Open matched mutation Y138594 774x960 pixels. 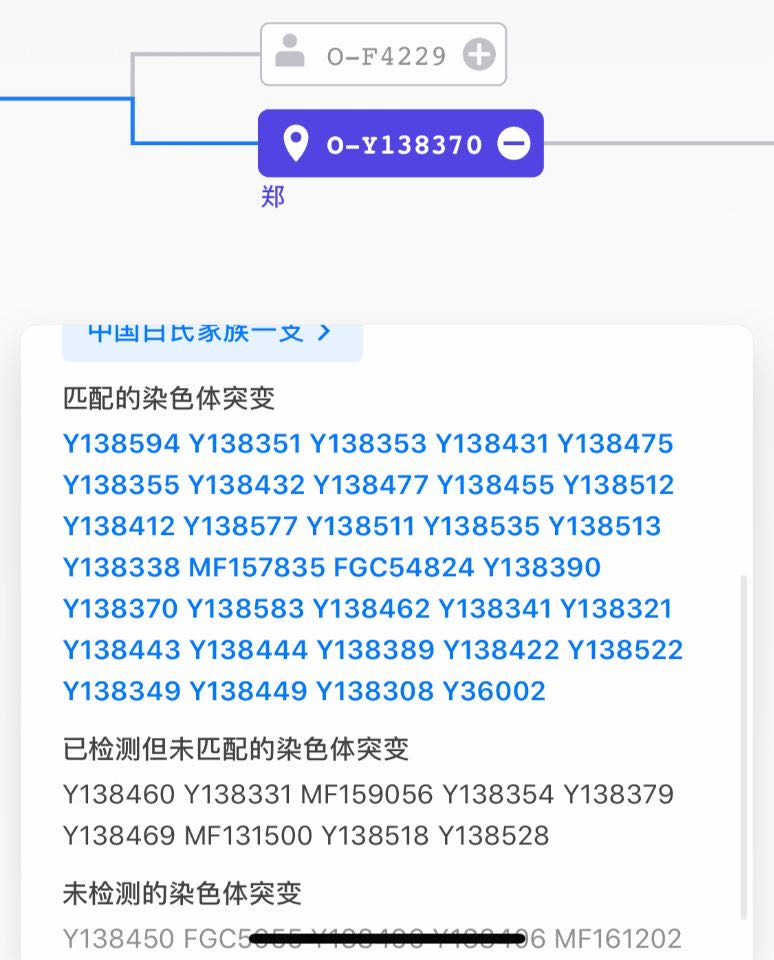(121, 444)
